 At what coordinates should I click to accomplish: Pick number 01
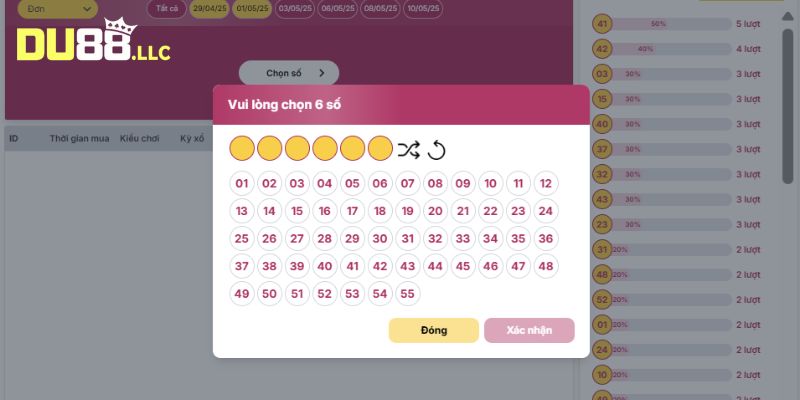point(242,184)
